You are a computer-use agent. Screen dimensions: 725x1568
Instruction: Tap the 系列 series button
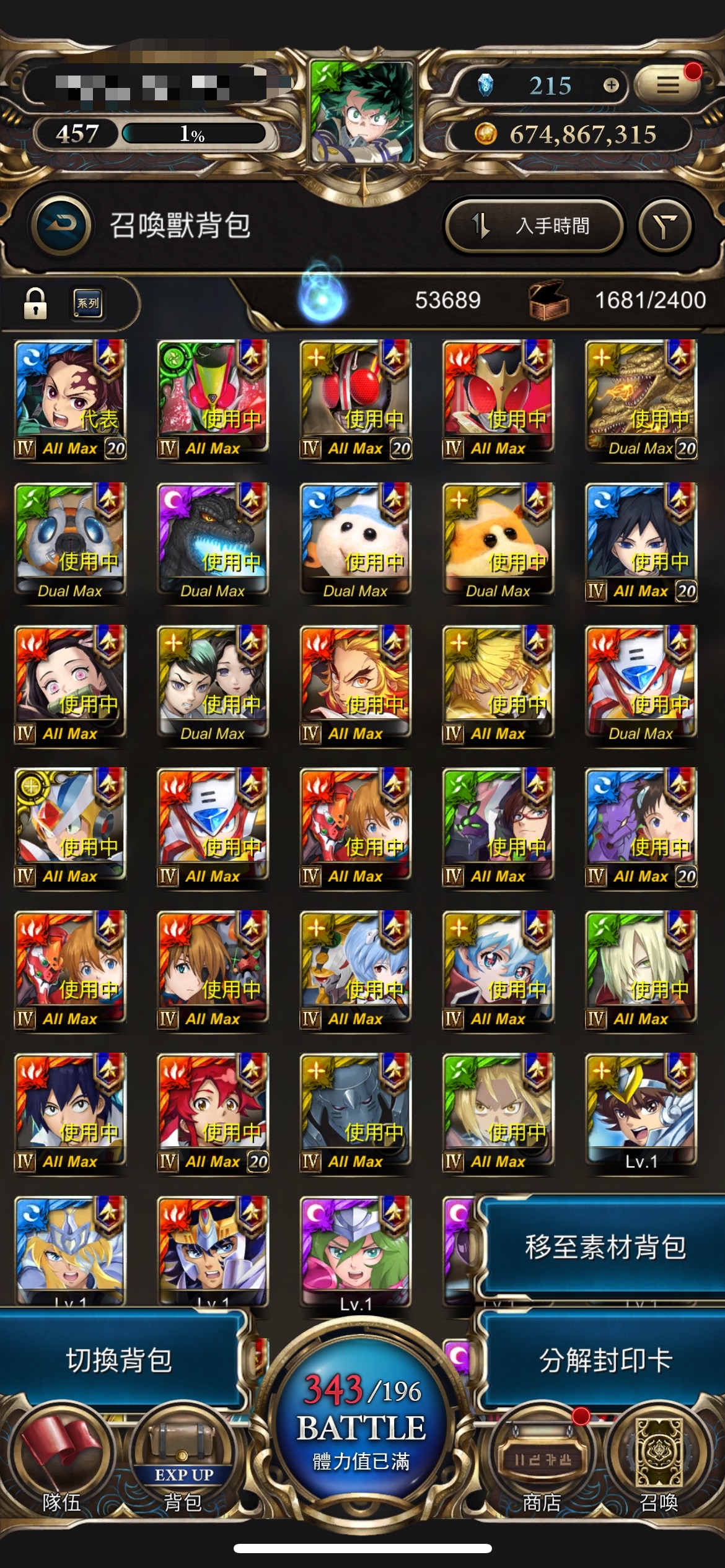87,303
